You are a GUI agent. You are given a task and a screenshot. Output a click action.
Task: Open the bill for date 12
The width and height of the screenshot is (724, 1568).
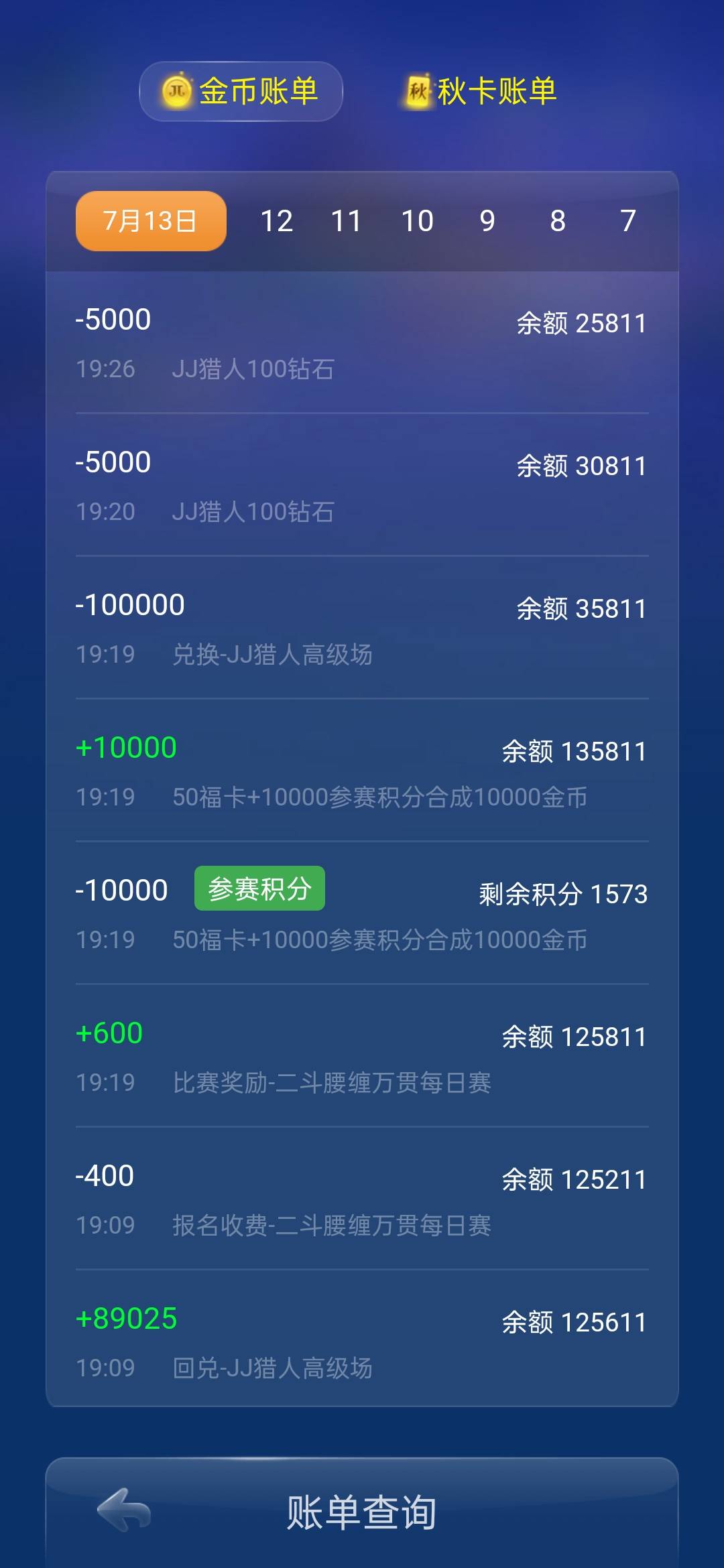278,220
